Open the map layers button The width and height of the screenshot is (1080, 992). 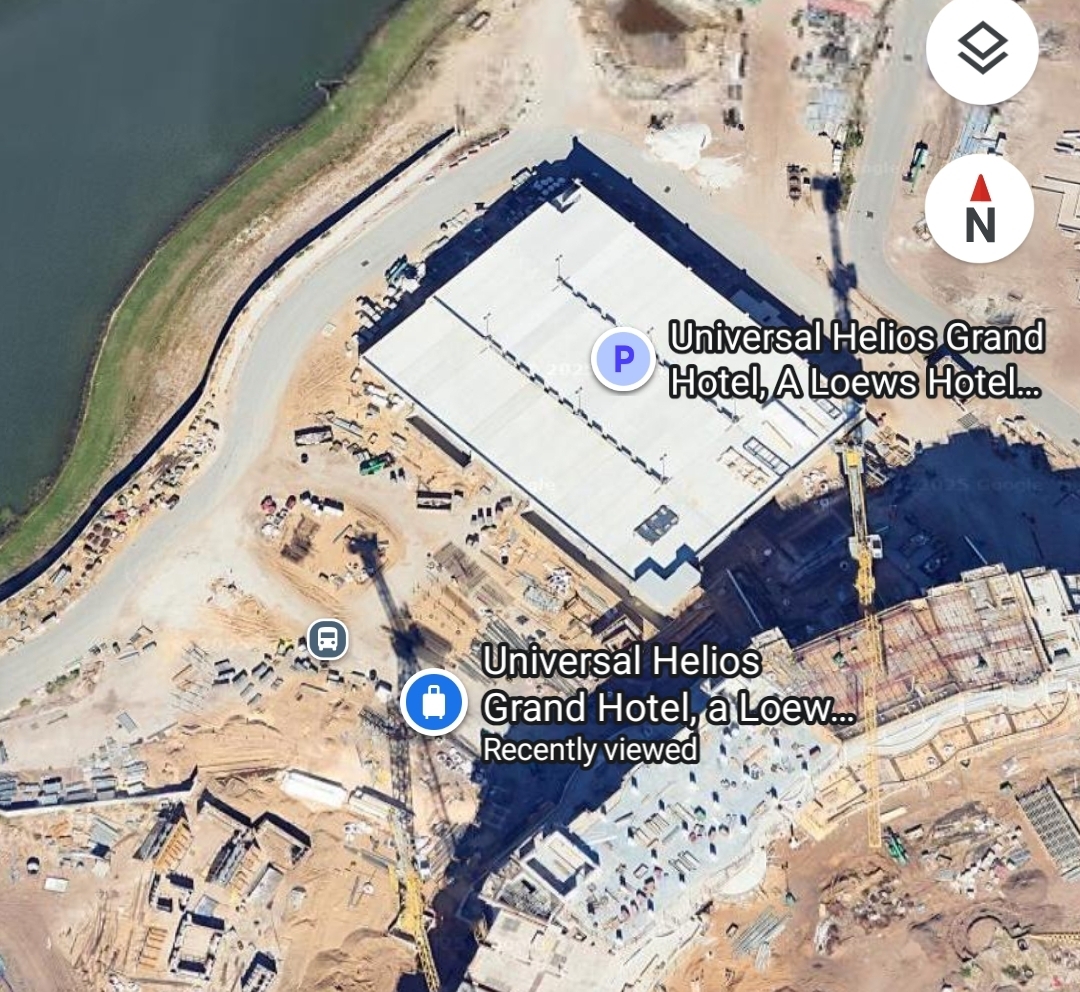coord(981,50)
